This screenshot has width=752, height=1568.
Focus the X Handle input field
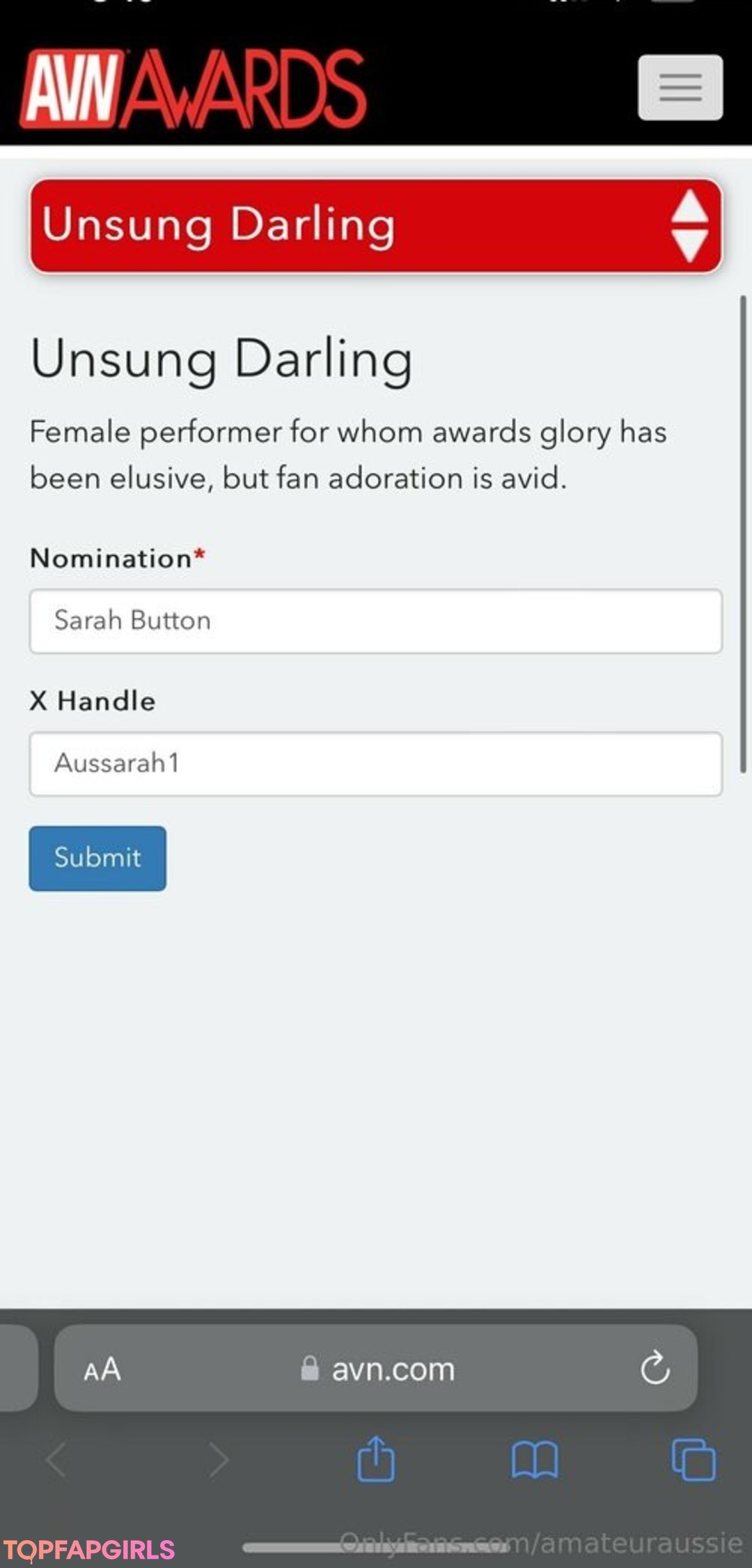[x=375, y=763]
